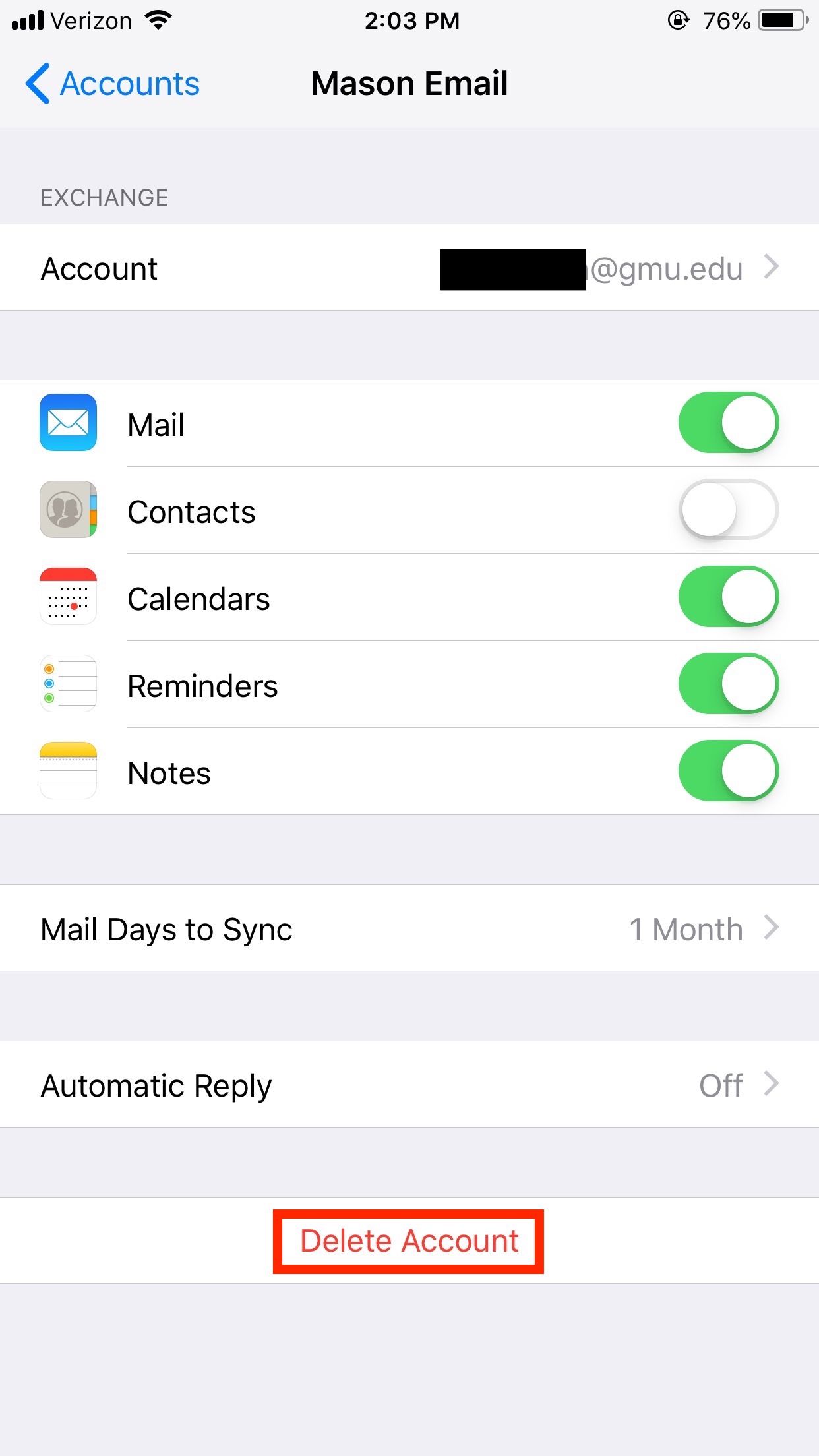Switch off the Reminders toggle
Screen dimensions: 819x1456
pos(728,684)
